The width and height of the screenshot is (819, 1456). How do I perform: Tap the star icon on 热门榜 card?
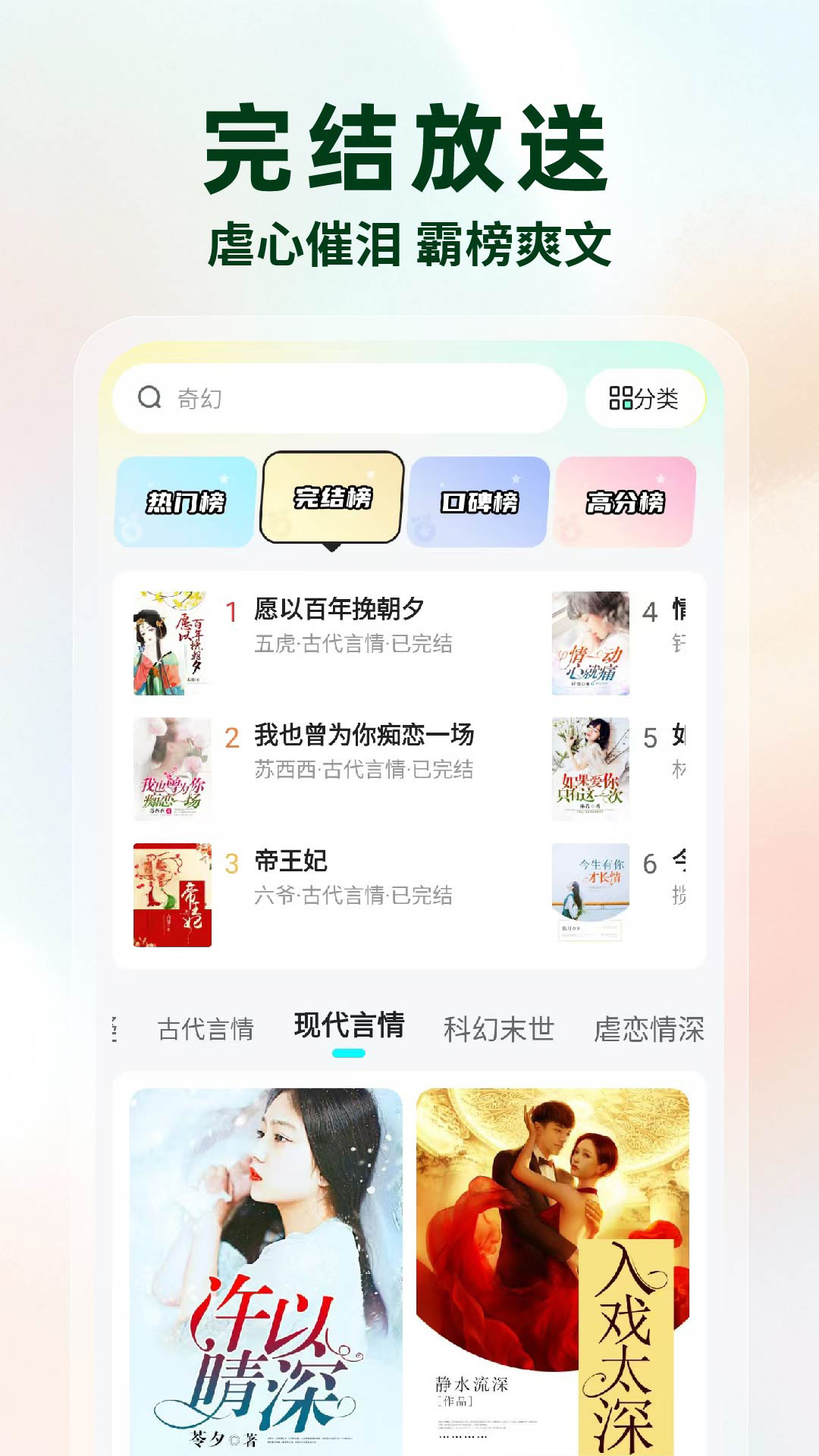pyautogui.click(x=224, y=478)
